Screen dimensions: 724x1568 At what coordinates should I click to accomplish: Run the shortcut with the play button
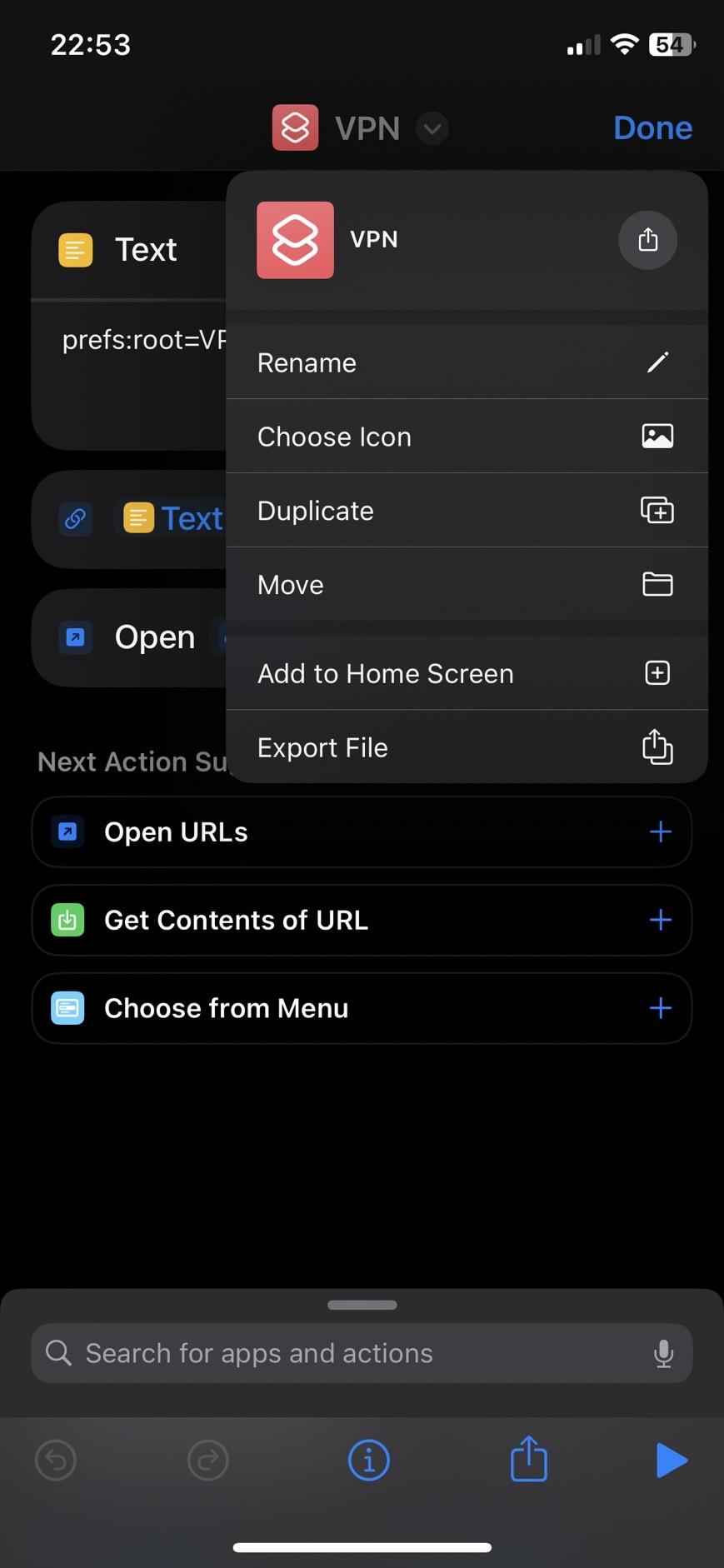pyautogui.click(x=671, y=1460)
